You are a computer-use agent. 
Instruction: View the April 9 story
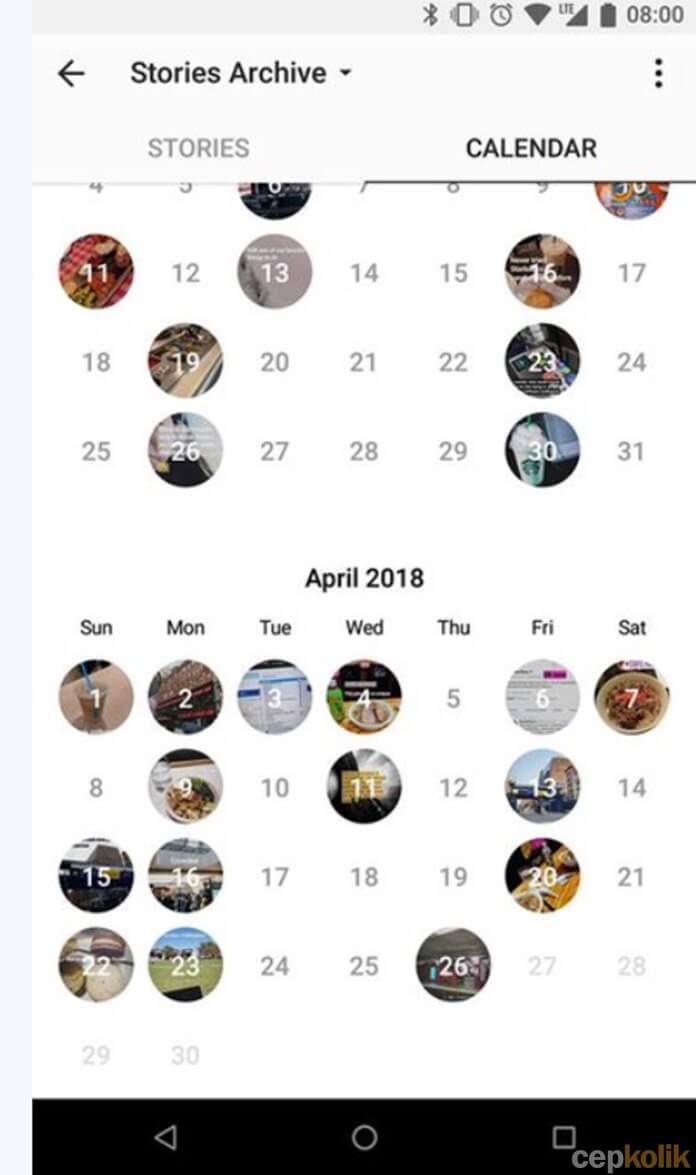tap(185, 786)
